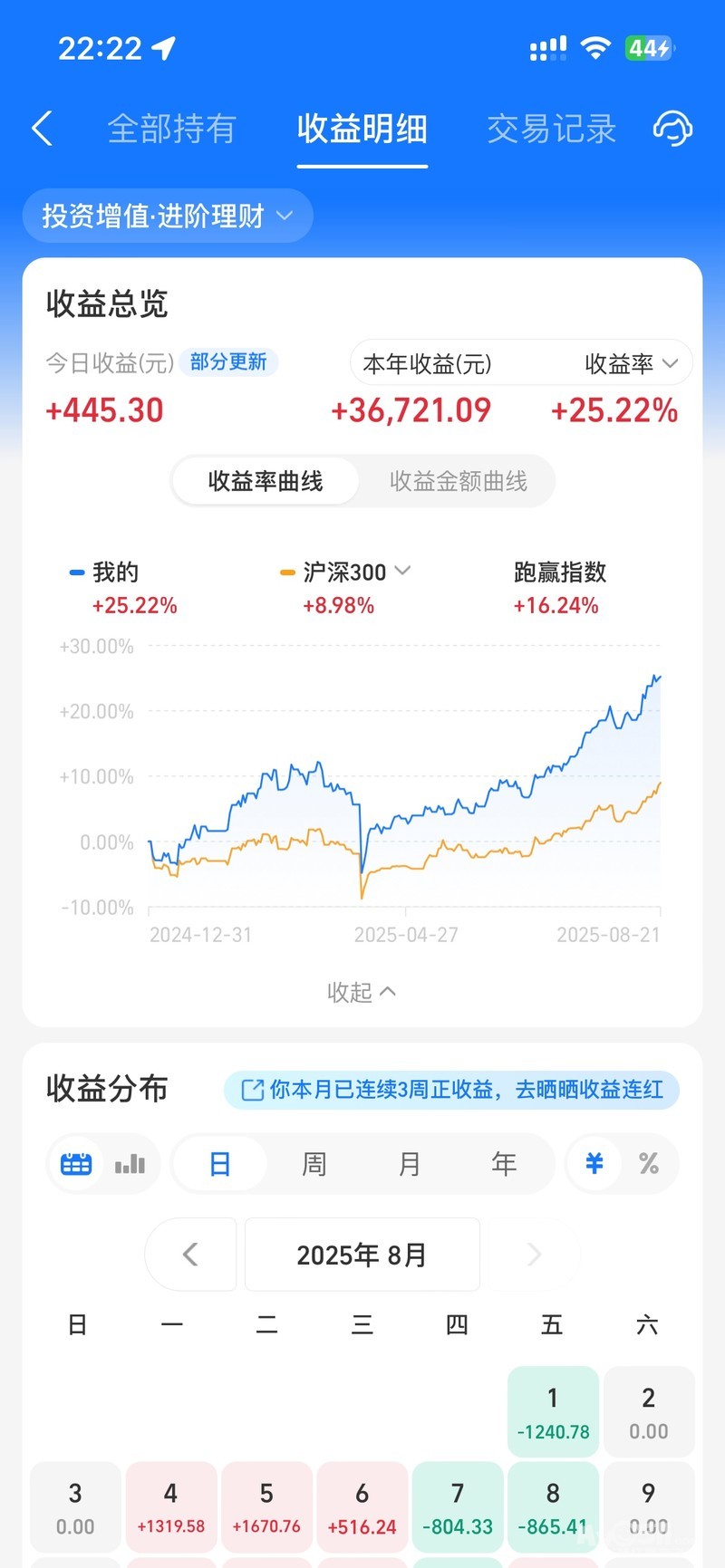Collapse the chart with 收起
The width and height of the screenshot is (725, 1568).
362,992
